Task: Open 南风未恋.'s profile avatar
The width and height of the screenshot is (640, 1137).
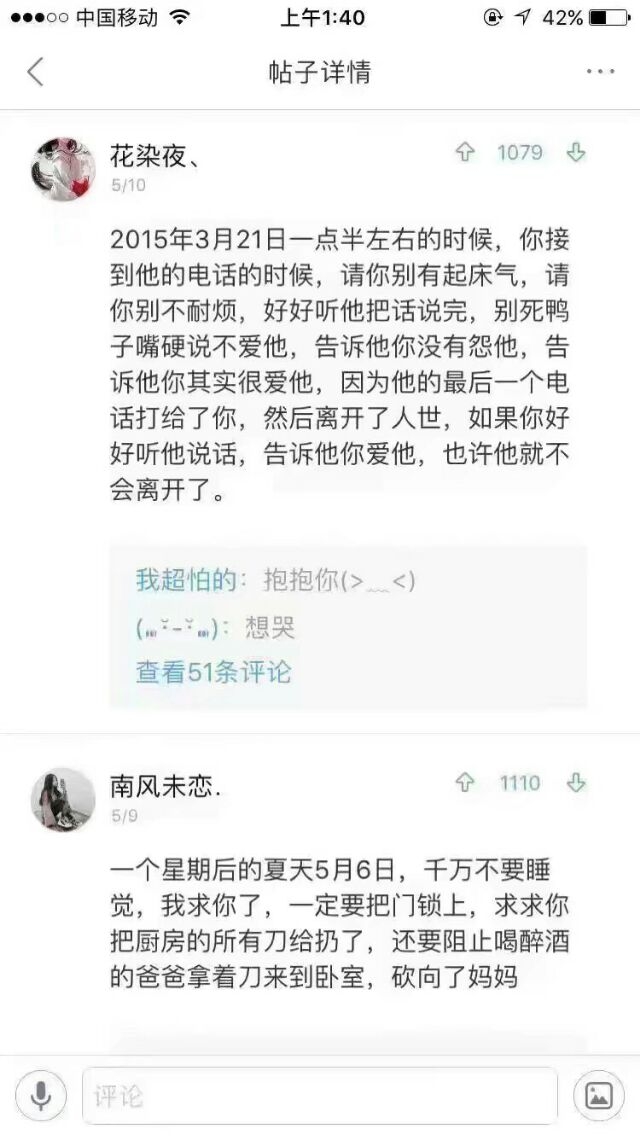Action: click(63, 800)
